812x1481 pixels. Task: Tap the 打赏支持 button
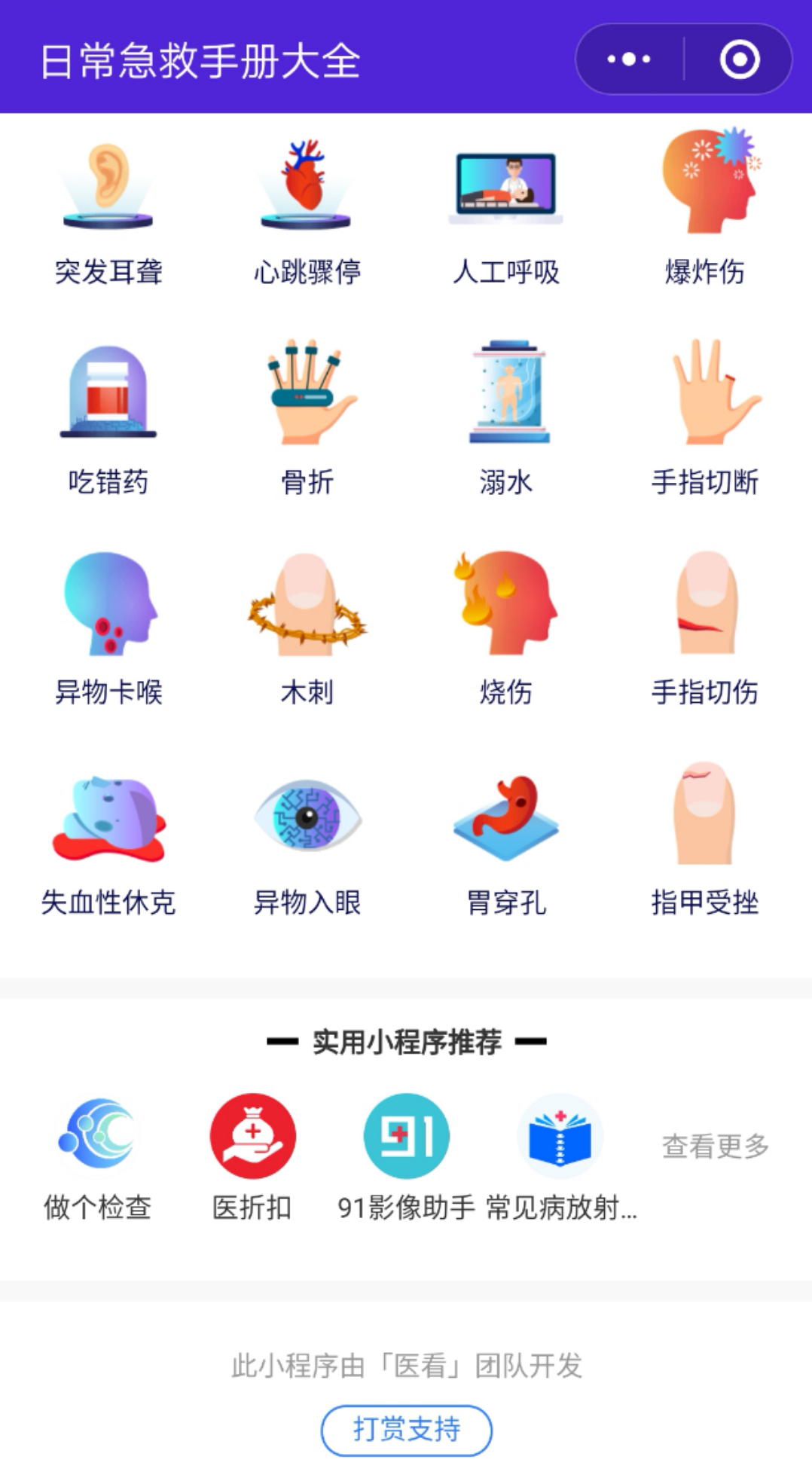[x=407, y=1430]
